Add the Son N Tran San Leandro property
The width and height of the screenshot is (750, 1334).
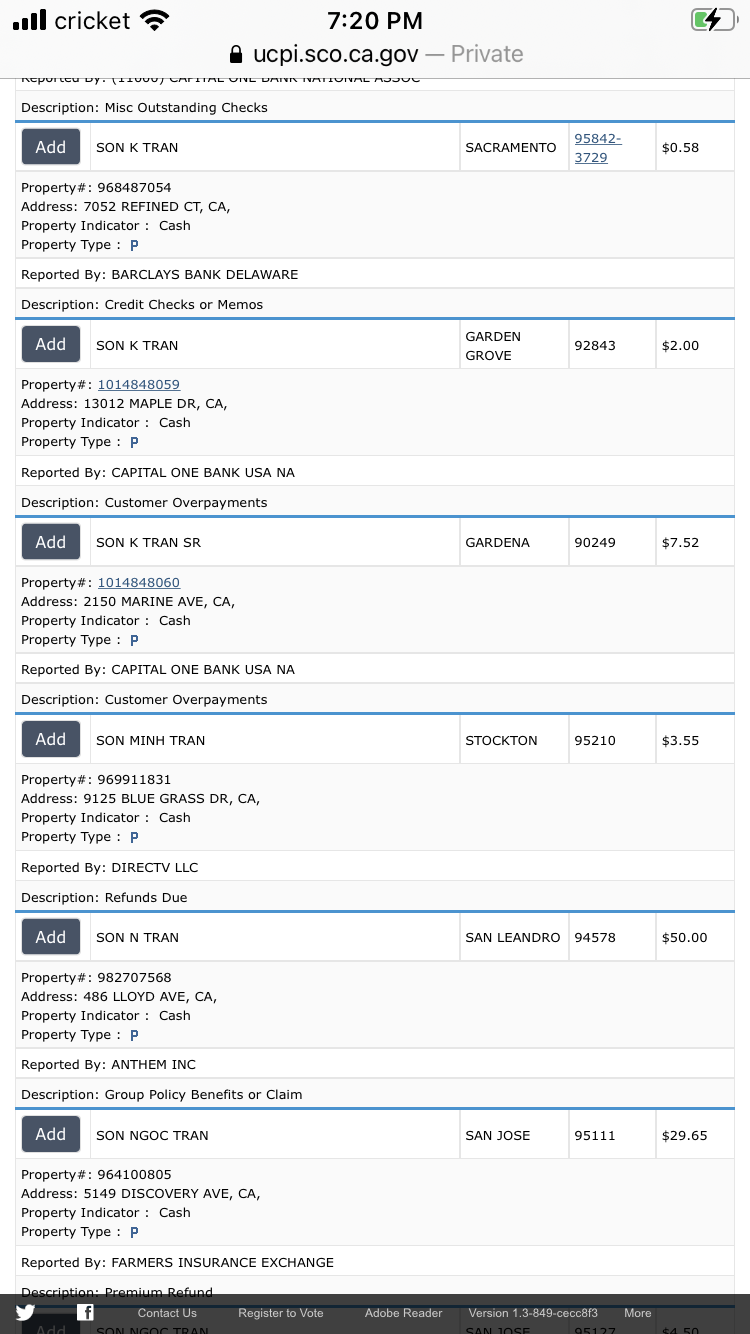(51, 937)
